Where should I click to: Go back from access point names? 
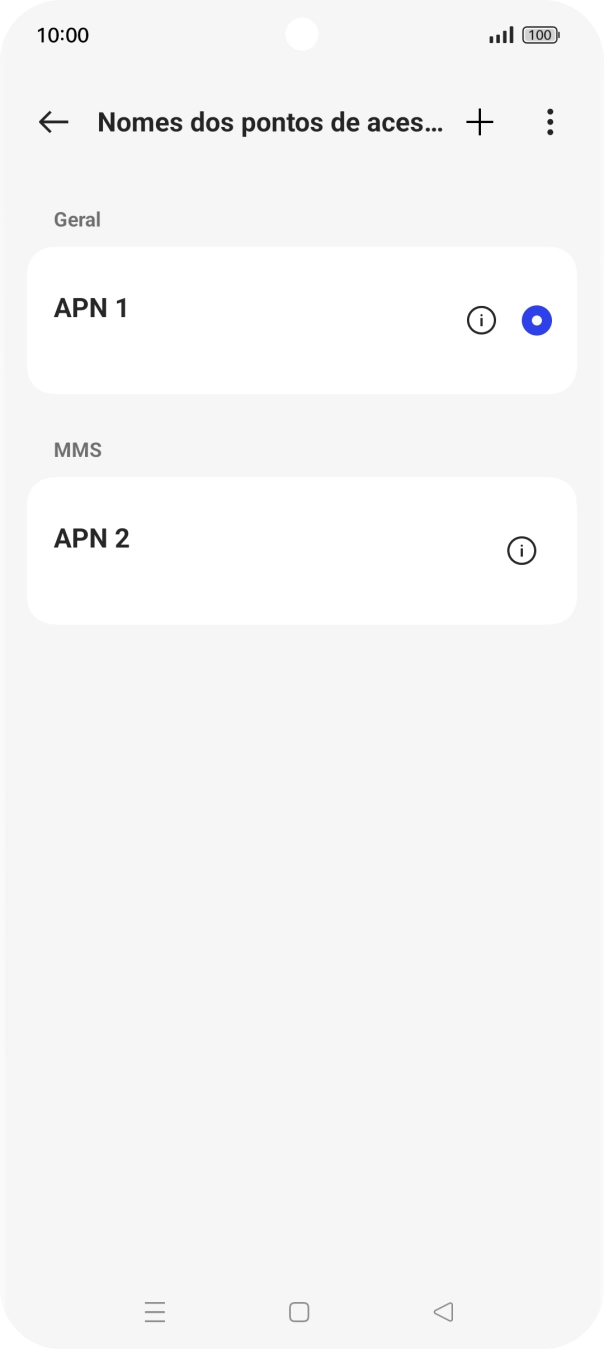[53, 122]
